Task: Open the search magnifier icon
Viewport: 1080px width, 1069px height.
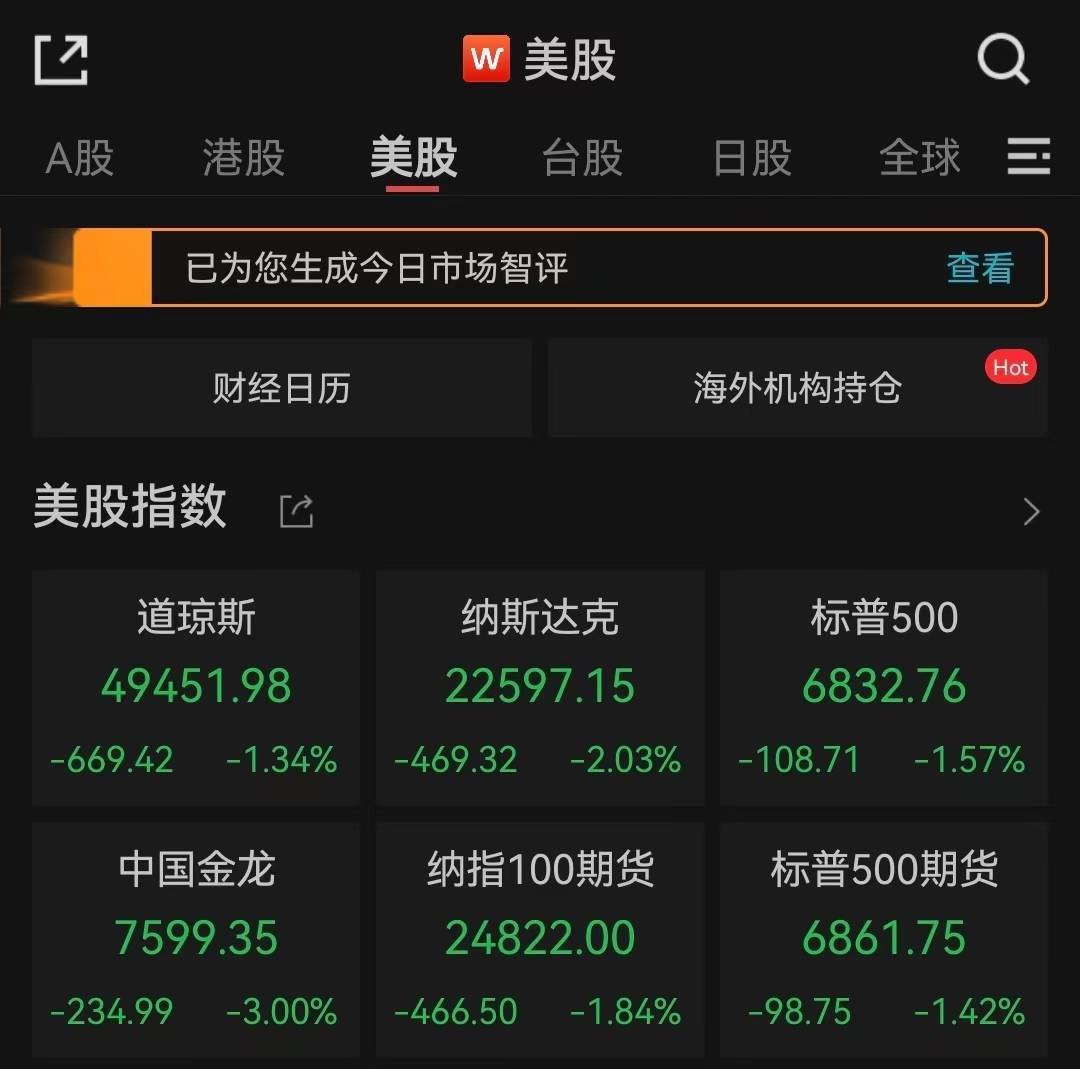Action: 1003,59
